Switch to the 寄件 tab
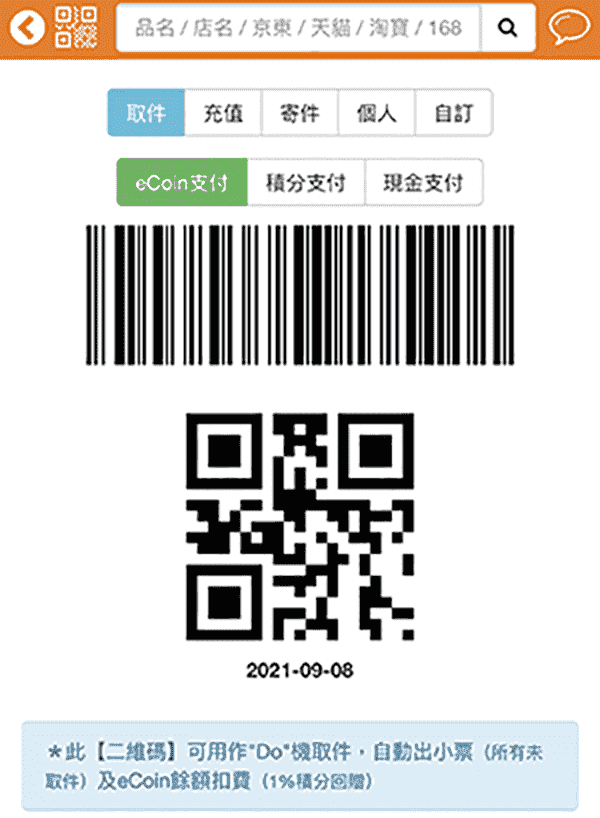The image size is (600, 818). (300, 113)
